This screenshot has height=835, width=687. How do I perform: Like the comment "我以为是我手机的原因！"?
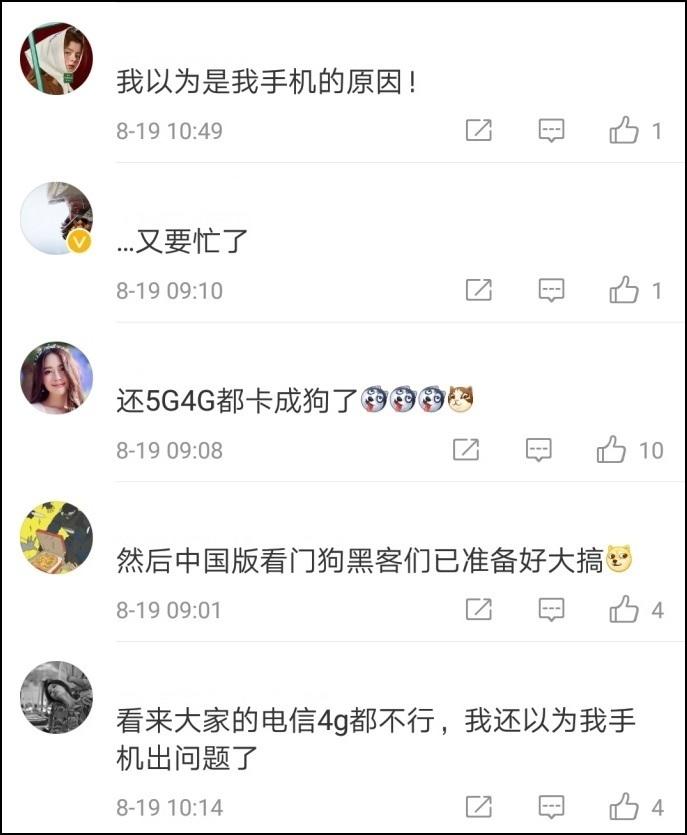(x=624, y=130)
